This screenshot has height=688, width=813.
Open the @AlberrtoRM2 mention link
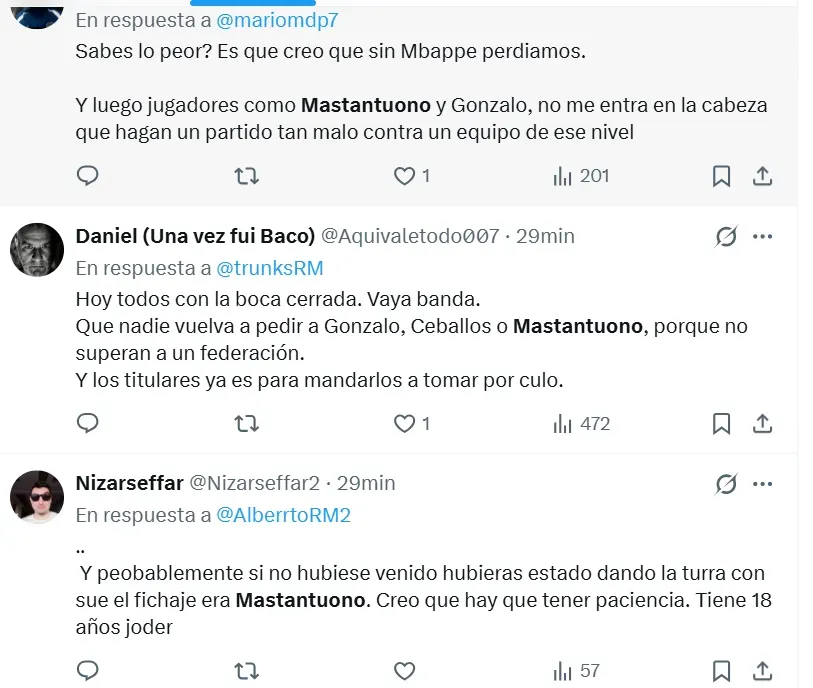tap(283, 515)
